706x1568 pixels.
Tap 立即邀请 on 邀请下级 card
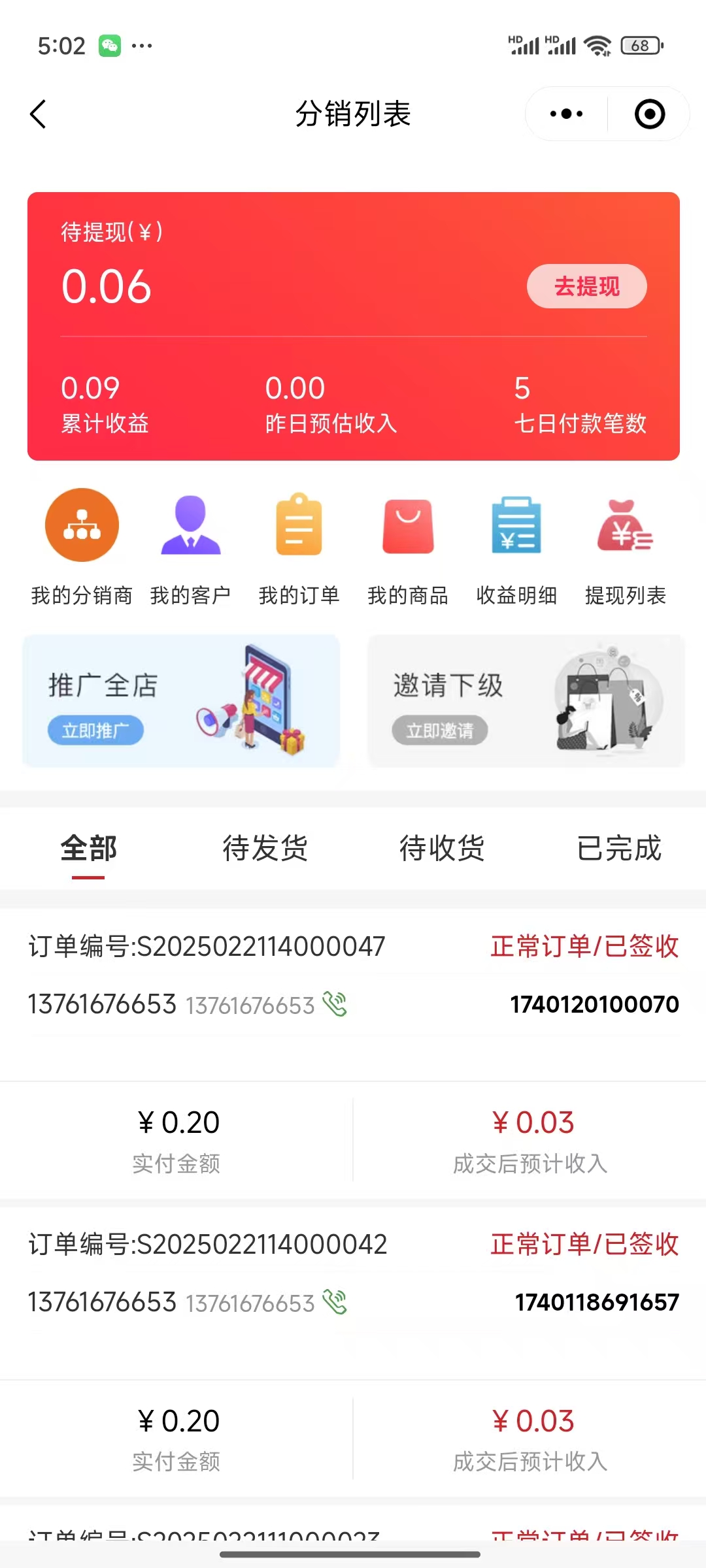440,730
